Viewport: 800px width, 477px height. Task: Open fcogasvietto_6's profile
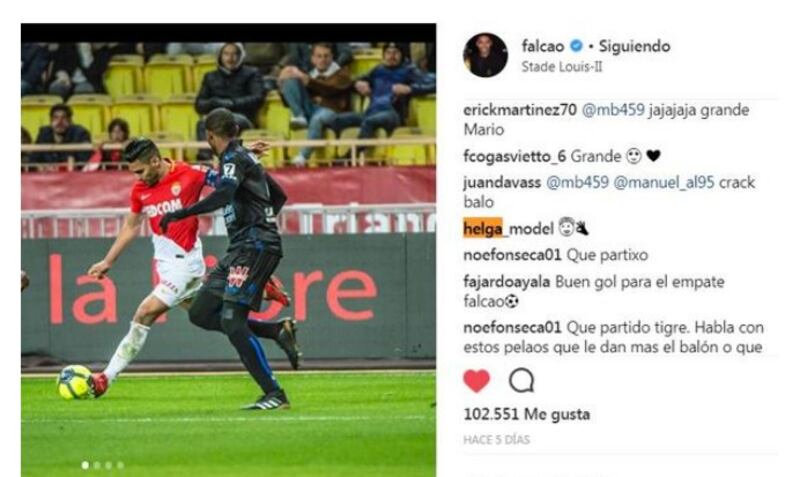pyautogui.click(x=514, y=156)
